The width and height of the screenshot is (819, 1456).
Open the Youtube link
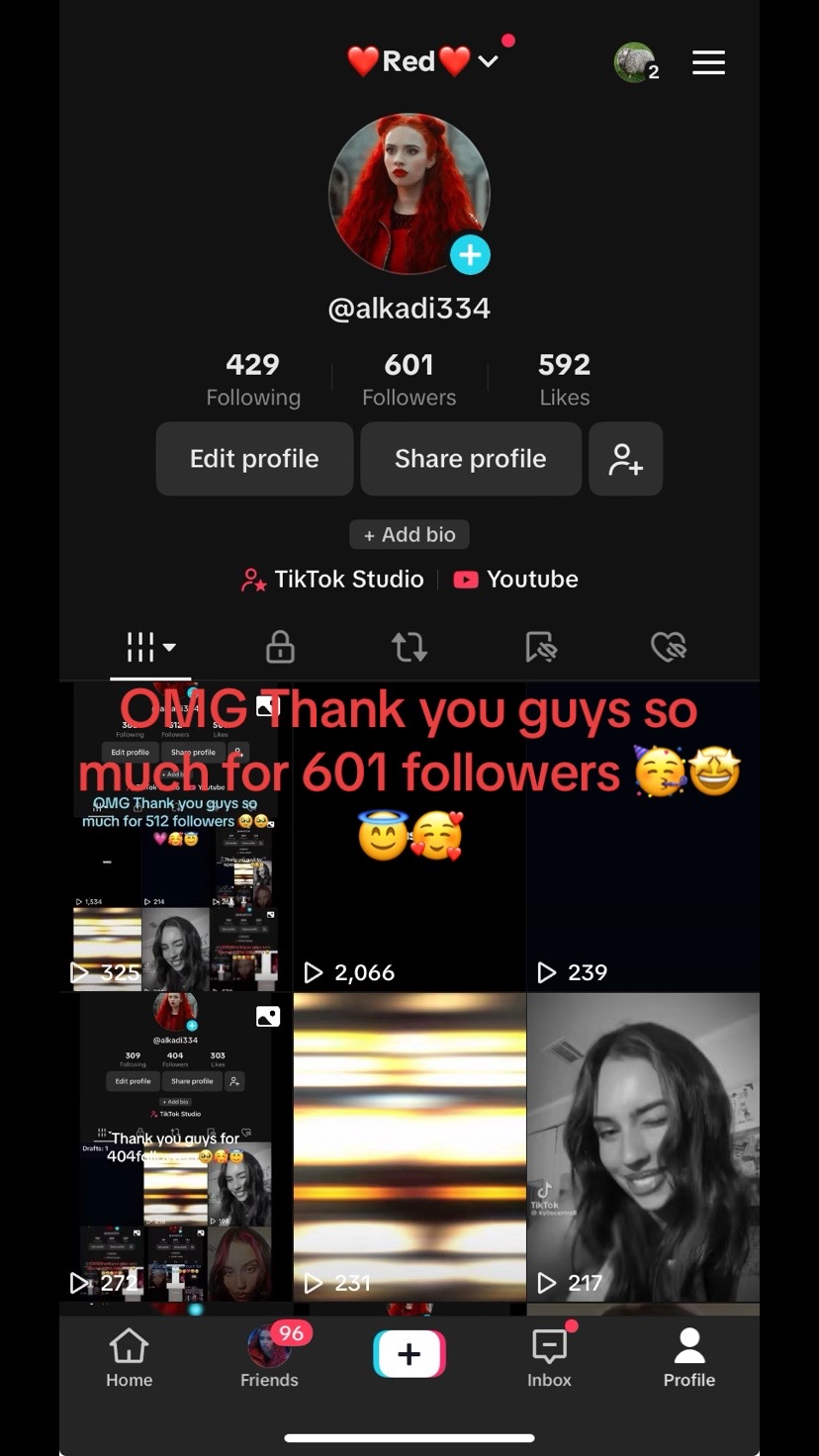coord(516,580)
